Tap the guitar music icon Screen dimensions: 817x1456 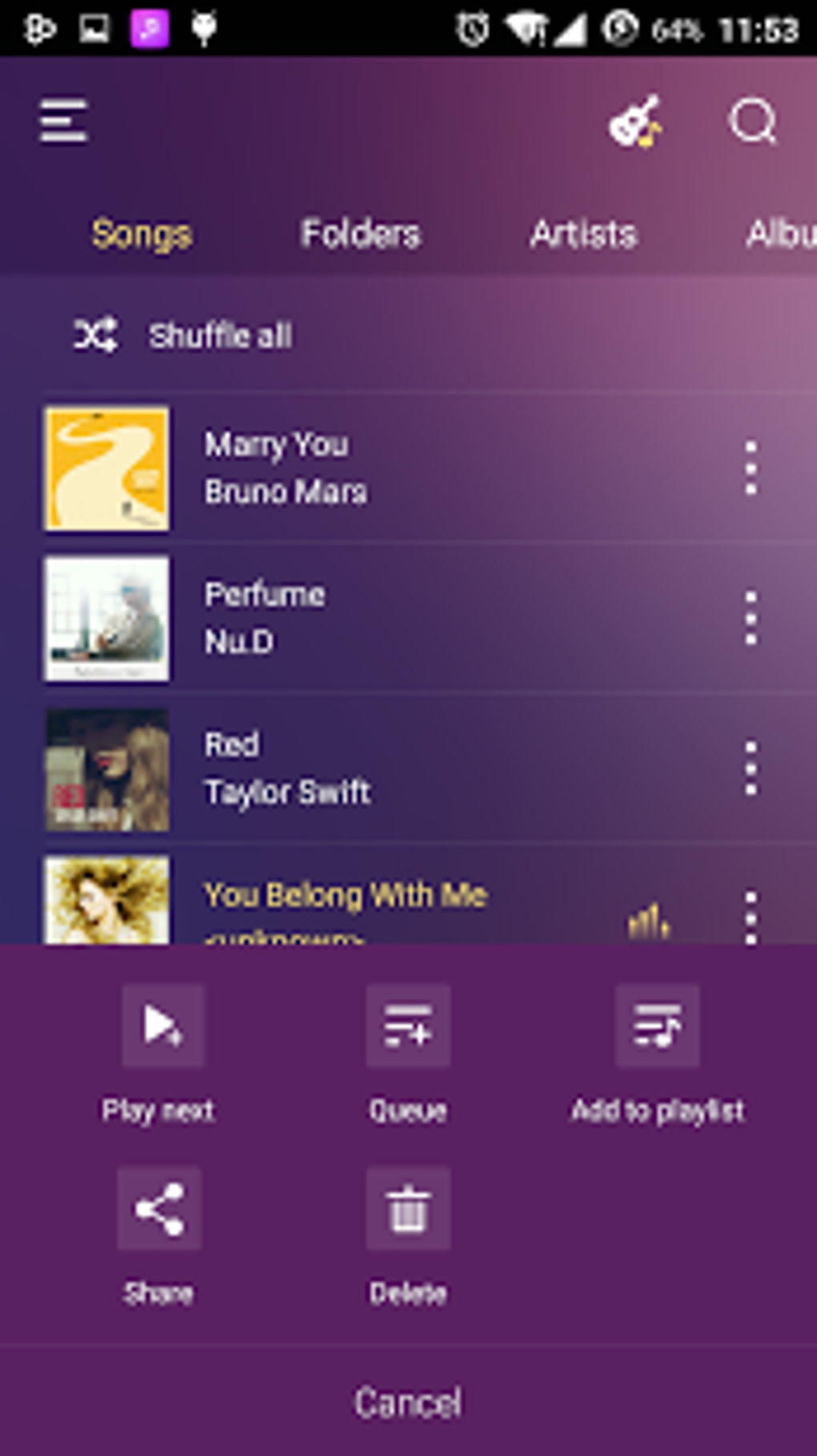635,123
